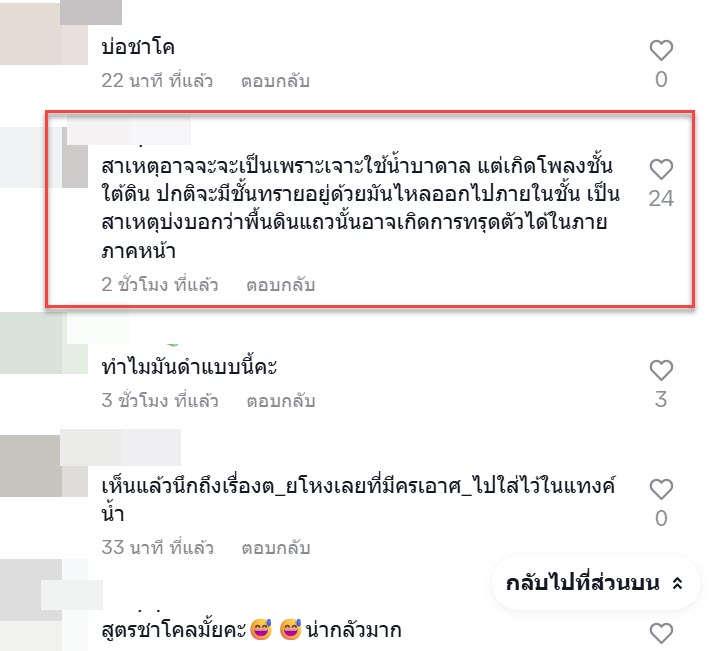Reply to the 'บ่อชาโค' comment

(x=274, y=80)
